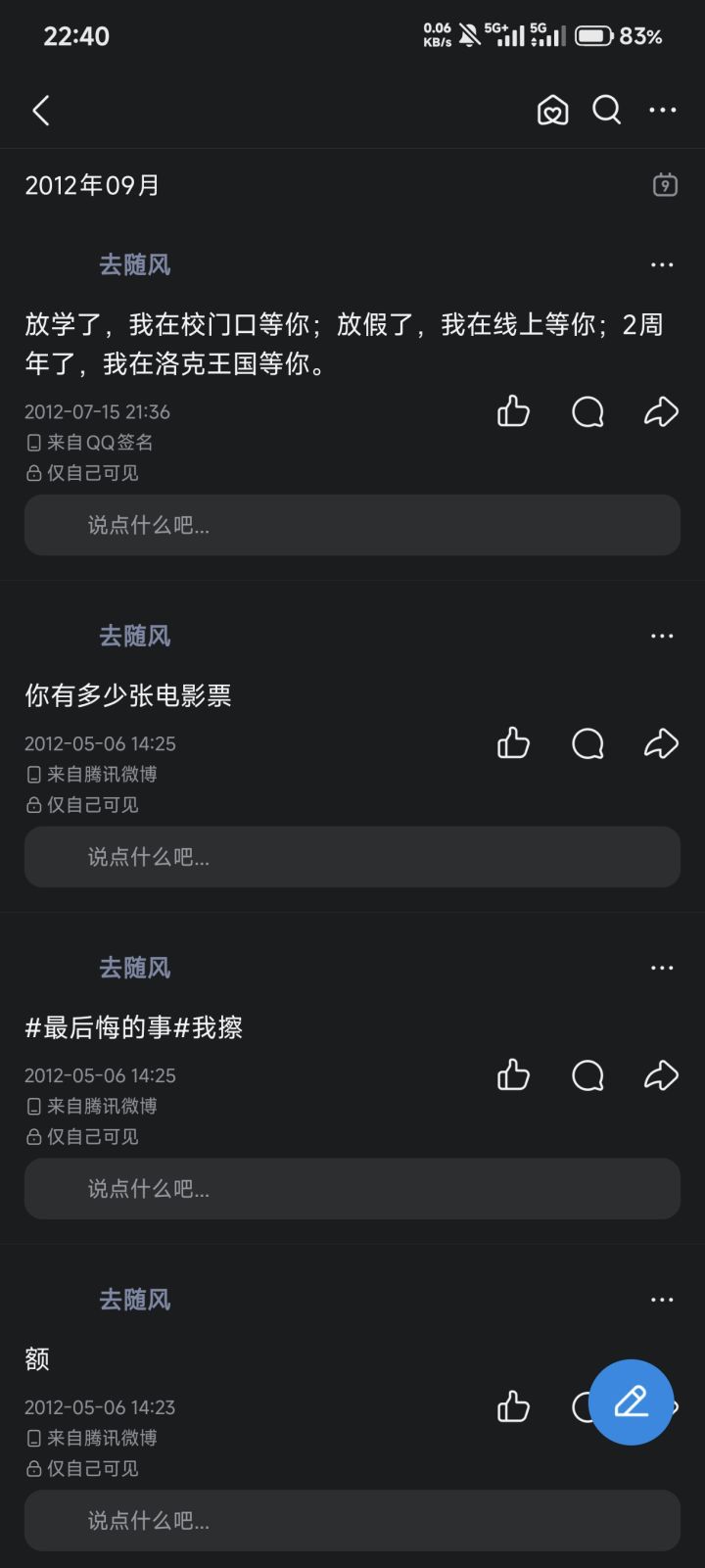Viewport: 705px width, 1568px height.
Task: Share the 2012-07-15 signature post
Action: coord(661,412)
